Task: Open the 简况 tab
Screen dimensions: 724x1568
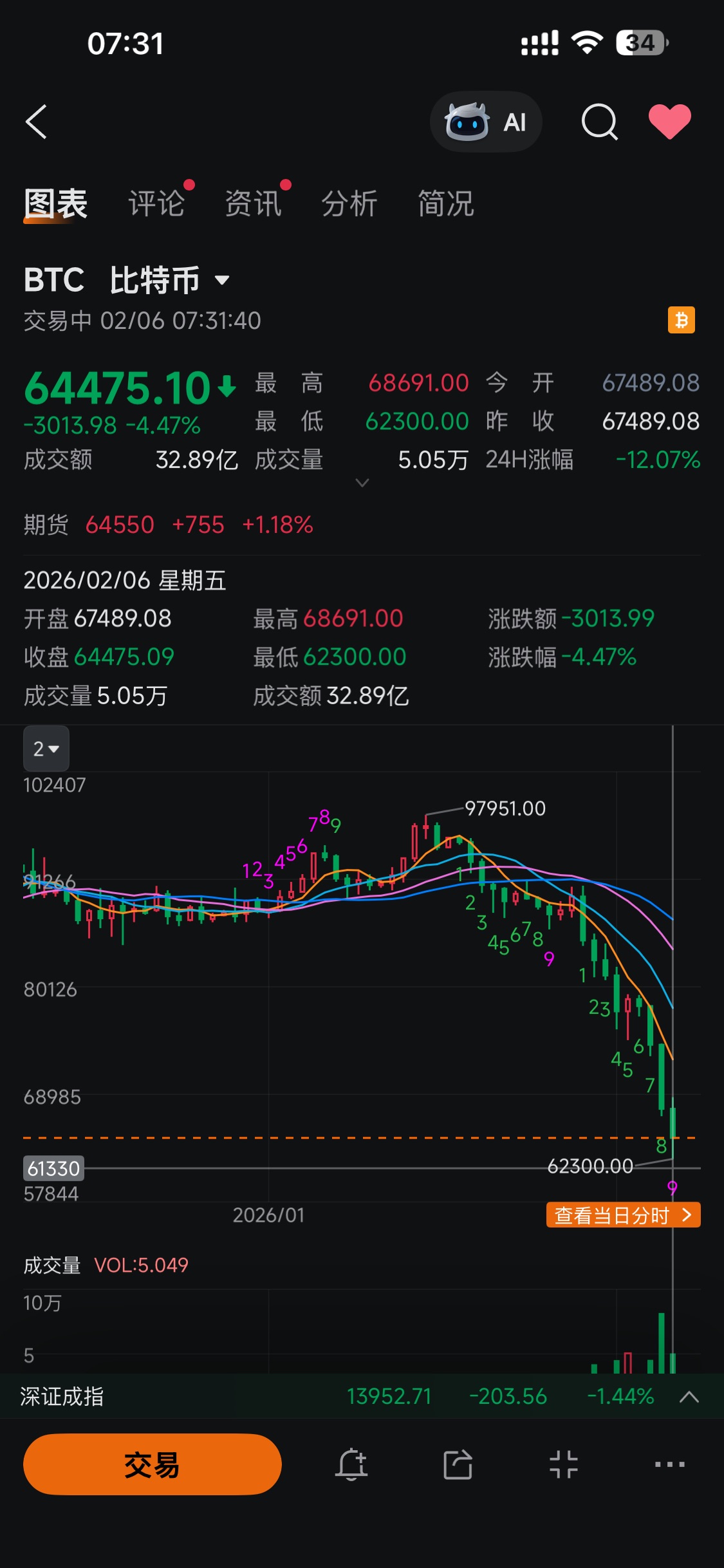Action: click(445, 204)
